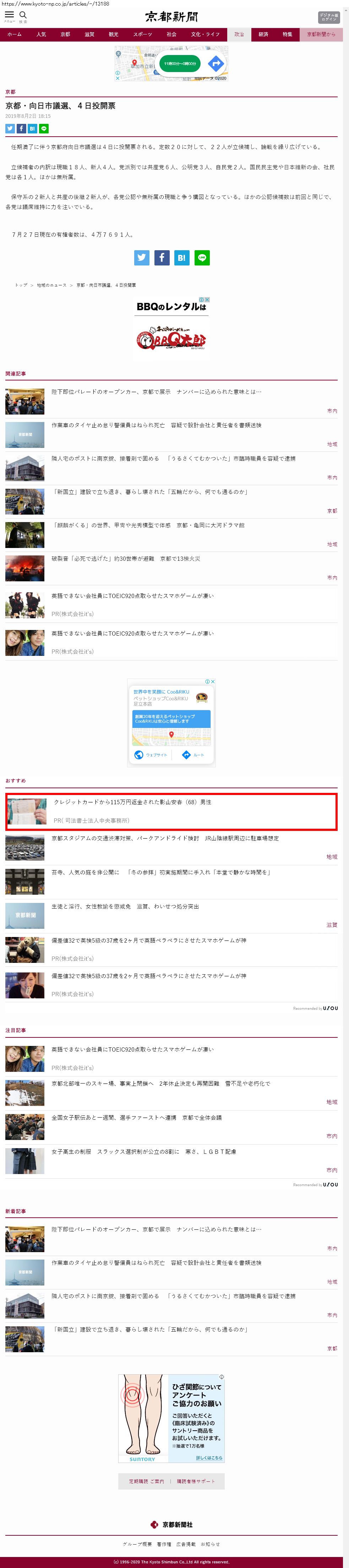
Task: Open the 定期購読ご案内 link
Action: (x=146, y=1481)
